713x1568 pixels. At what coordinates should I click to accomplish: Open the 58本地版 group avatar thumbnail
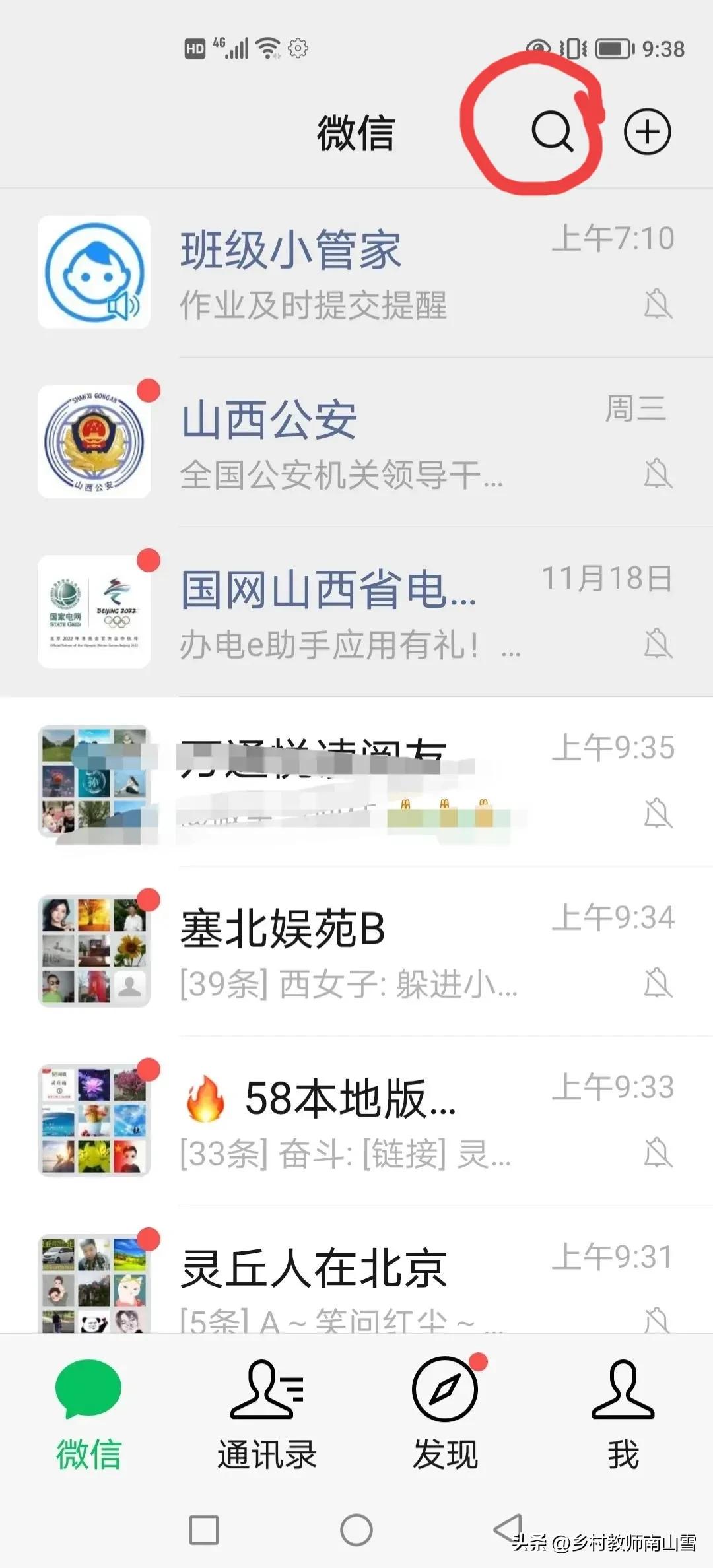pyautogui.click(x=94, y=1117)
